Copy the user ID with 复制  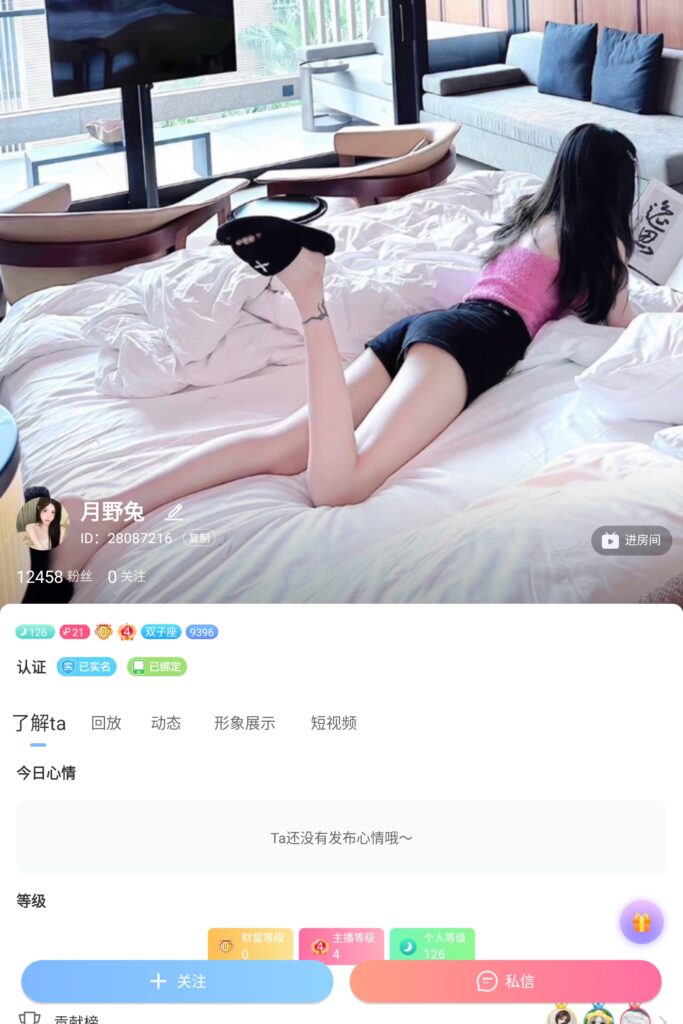pyautogui.click(x=199, y=538)
